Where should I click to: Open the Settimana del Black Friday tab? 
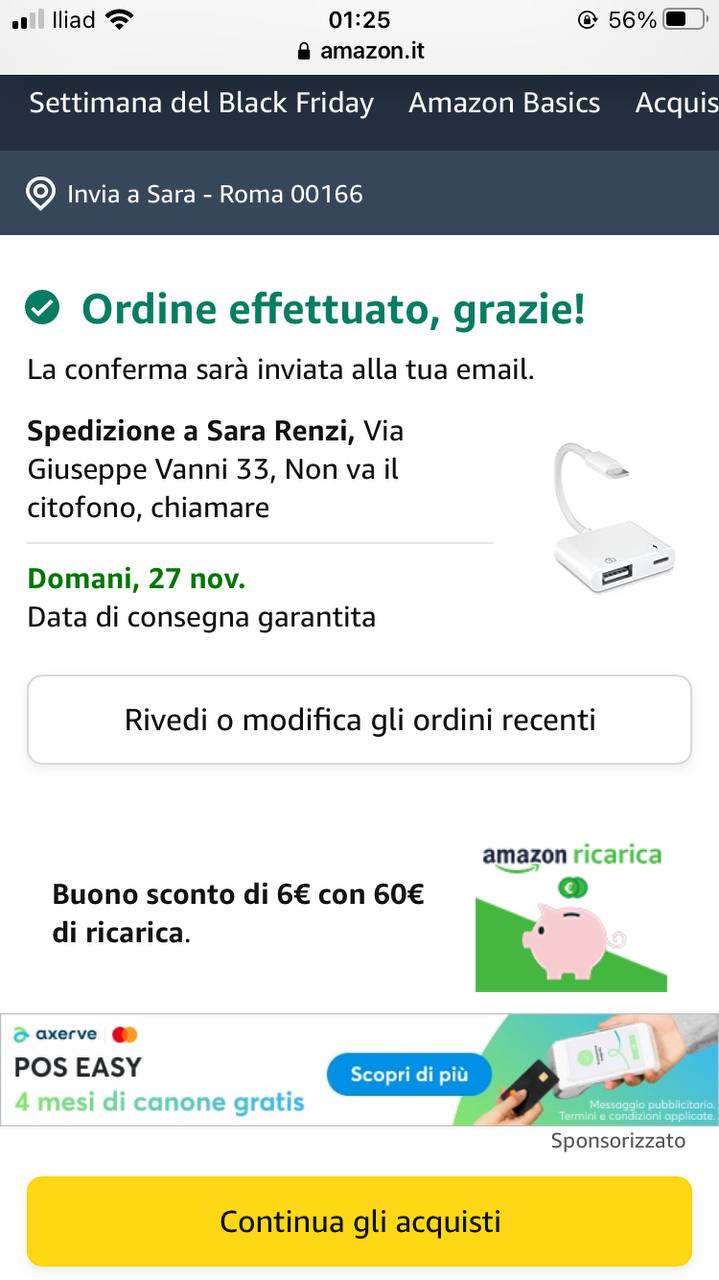click(x=201, y=103)
